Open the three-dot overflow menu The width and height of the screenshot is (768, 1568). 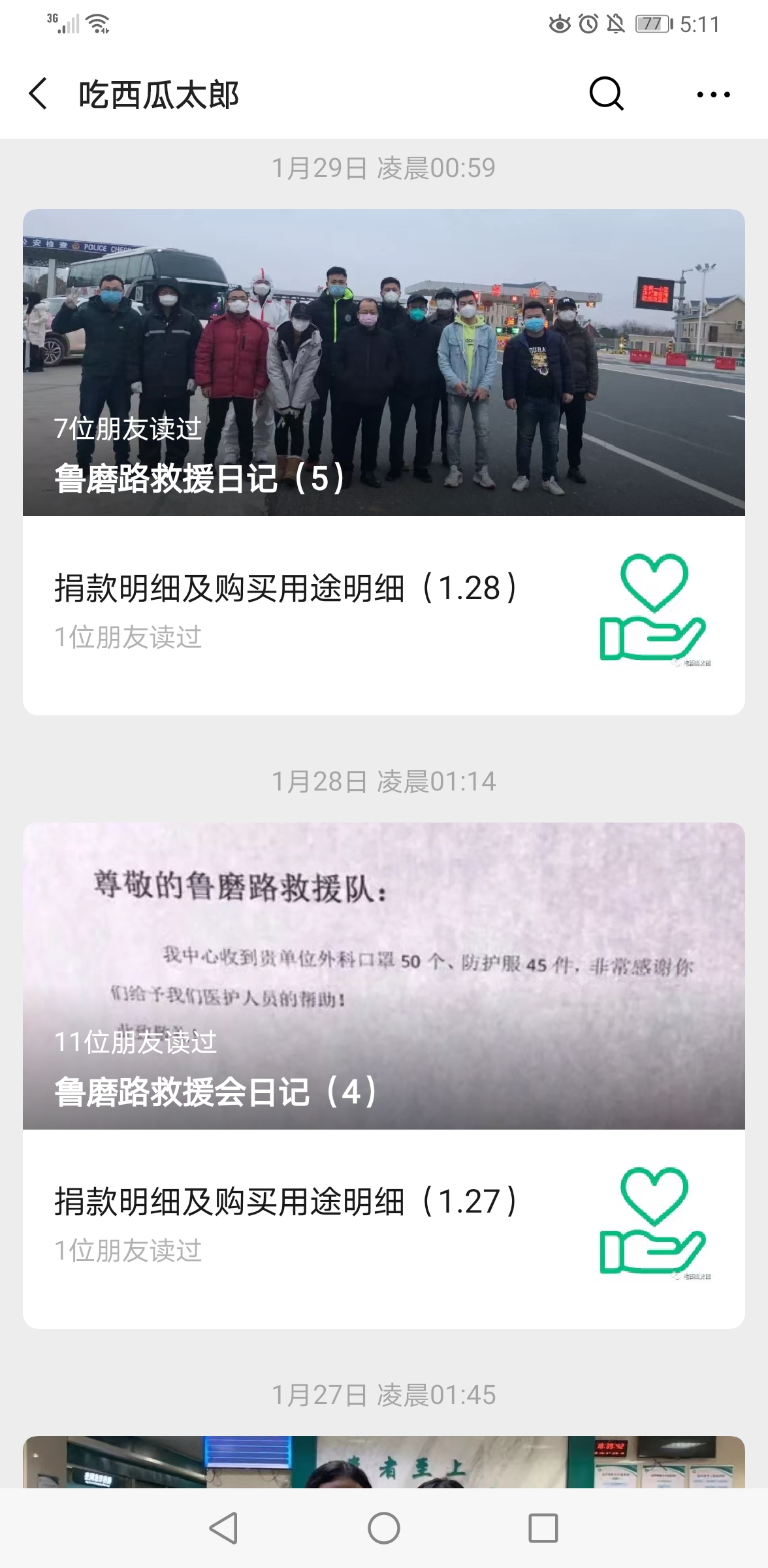tap(713, 95)
